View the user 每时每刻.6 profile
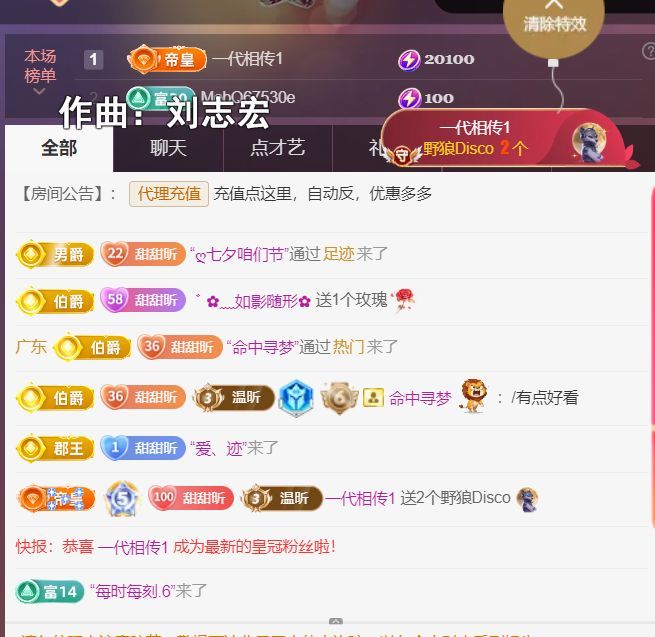 pos(132,591)
